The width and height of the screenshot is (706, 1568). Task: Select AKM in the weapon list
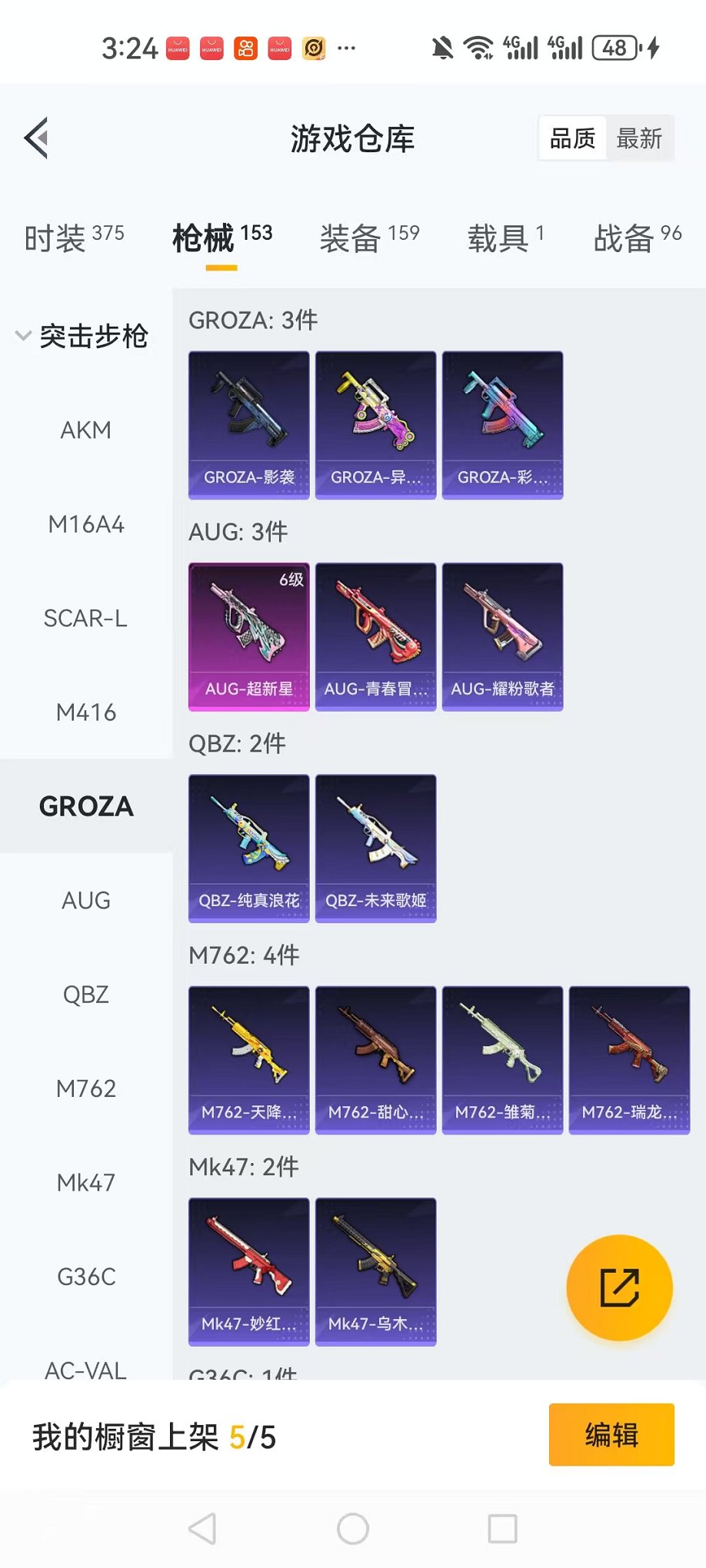click(86, 430)
